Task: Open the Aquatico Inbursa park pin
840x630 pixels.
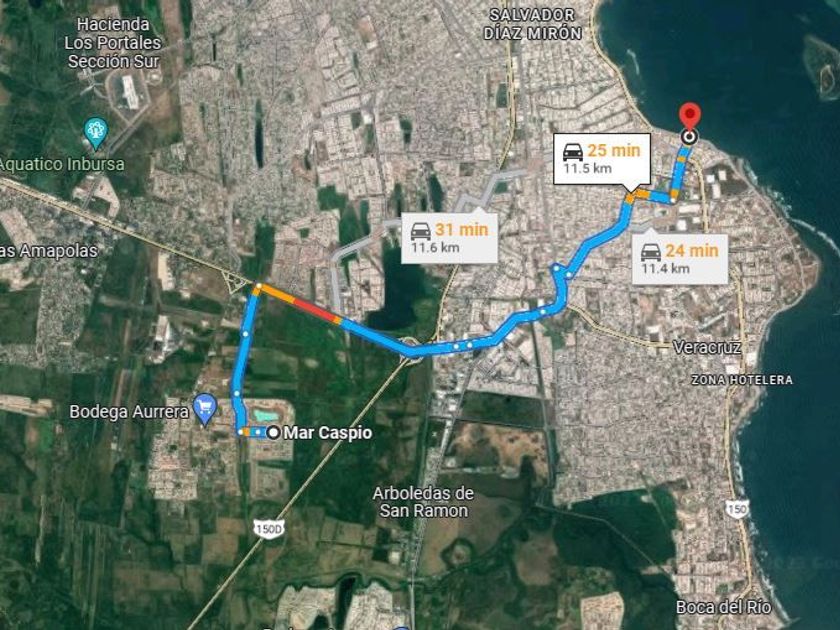Action: 96,133
